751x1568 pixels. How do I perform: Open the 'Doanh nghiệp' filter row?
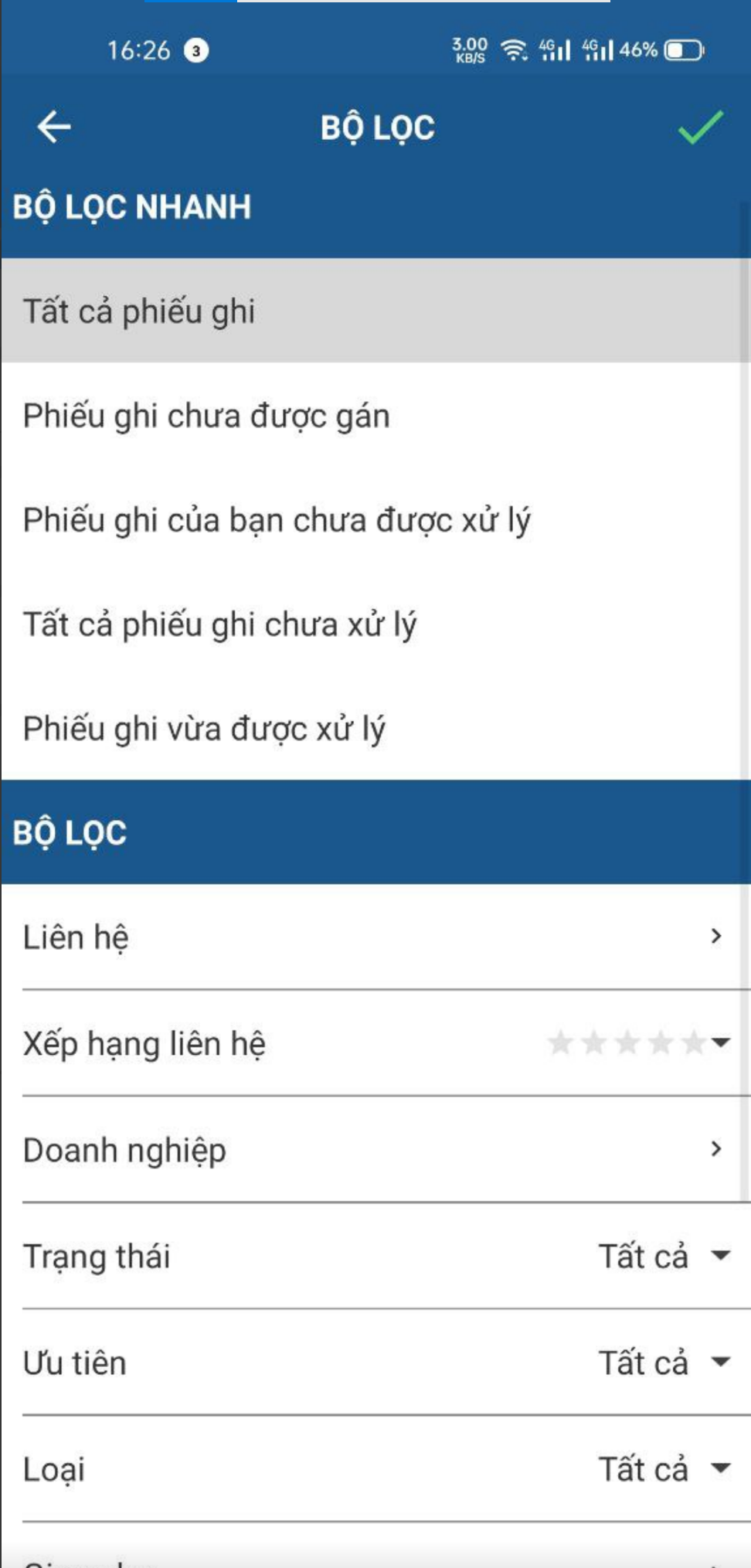tap(375, 1150)
